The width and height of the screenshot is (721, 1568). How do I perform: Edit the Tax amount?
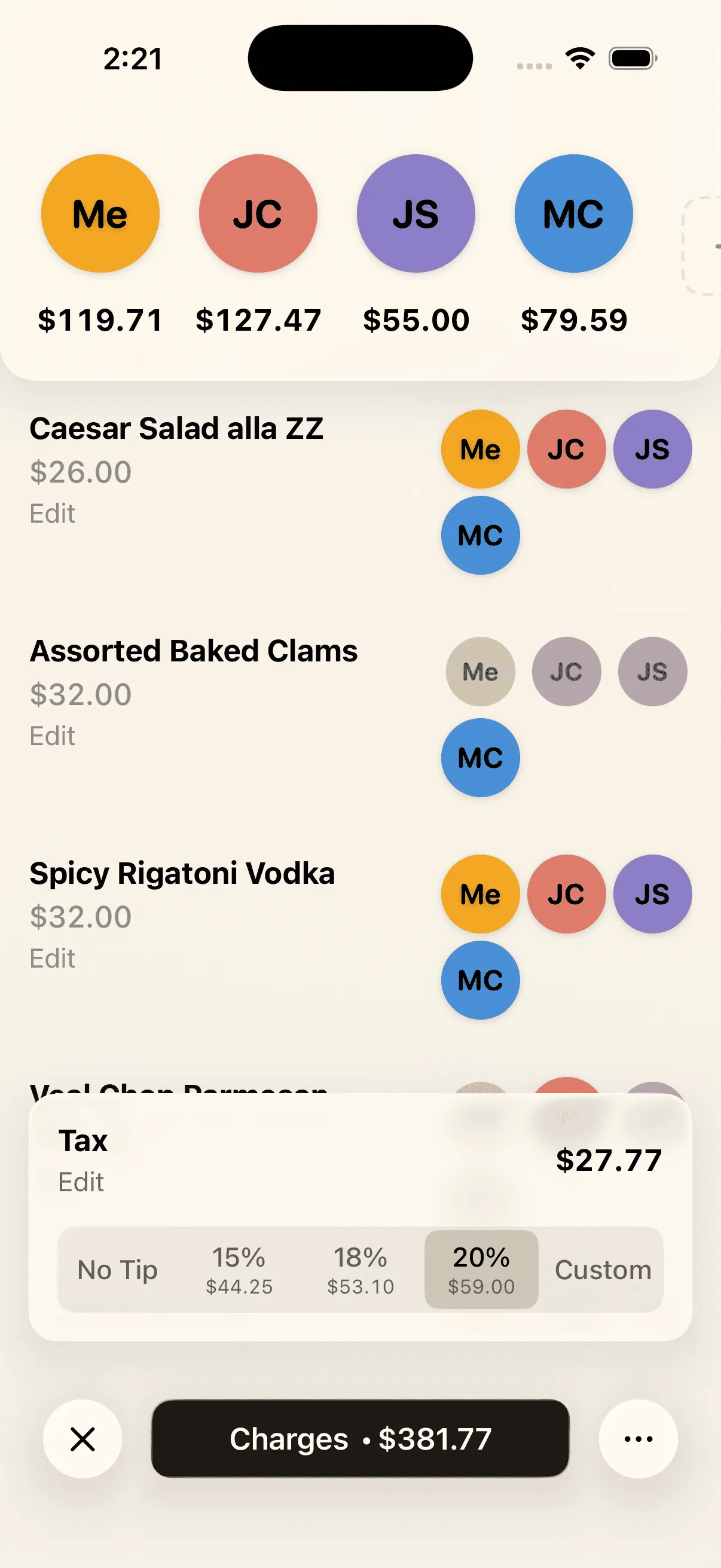pyautogui.click(x=81, y=1182)
